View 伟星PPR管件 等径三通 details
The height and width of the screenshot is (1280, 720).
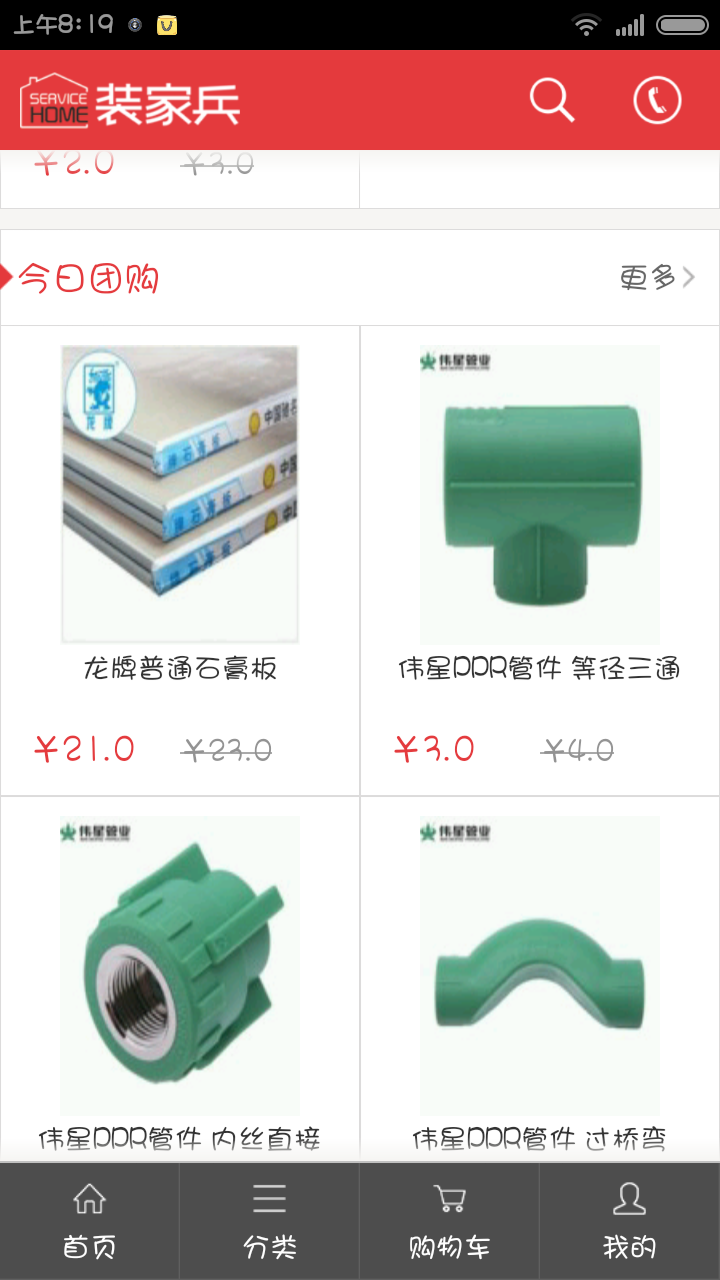(540, 670)
